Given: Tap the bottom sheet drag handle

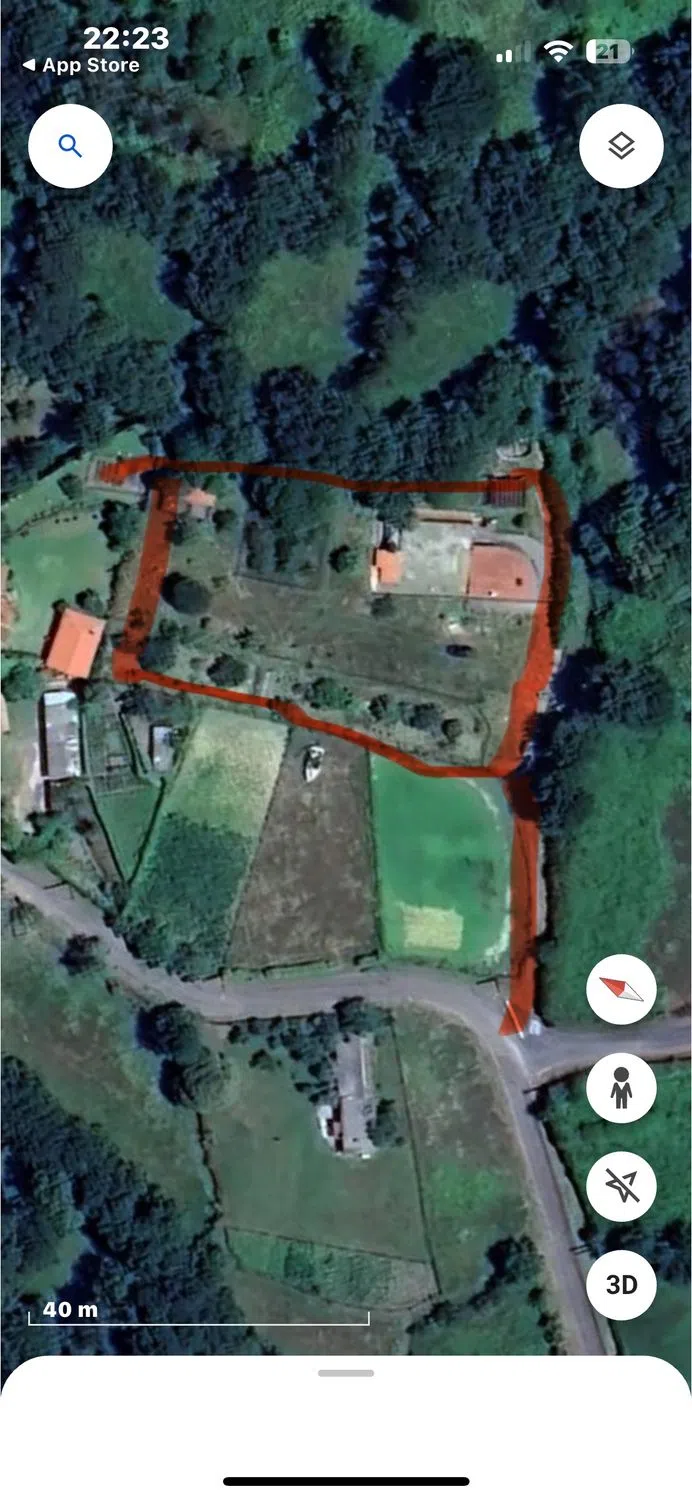Looking at the screenshot, I should pos(346,1373).
